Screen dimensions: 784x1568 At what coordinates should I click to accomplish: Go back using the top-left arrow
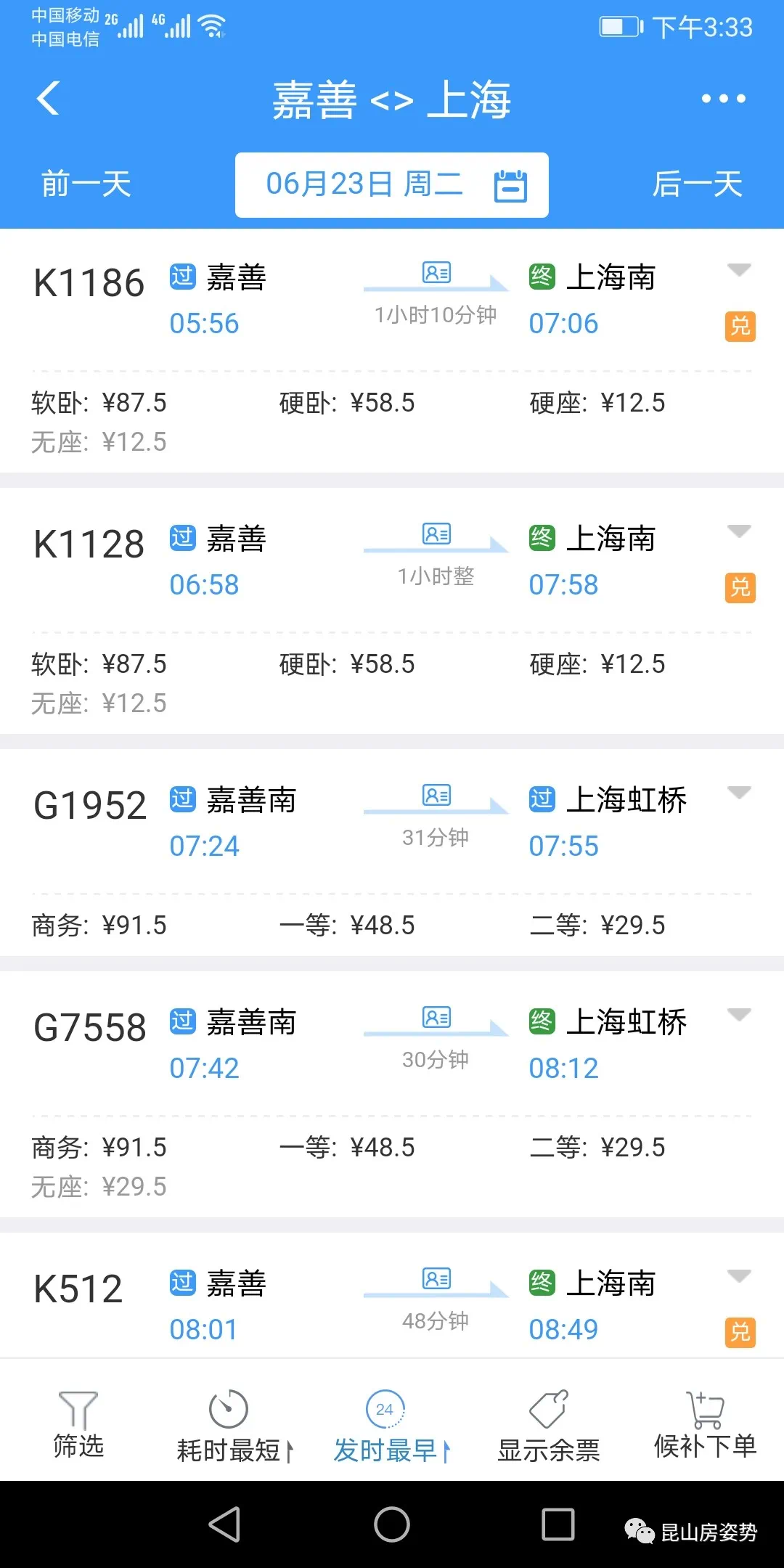pos(48,98)
